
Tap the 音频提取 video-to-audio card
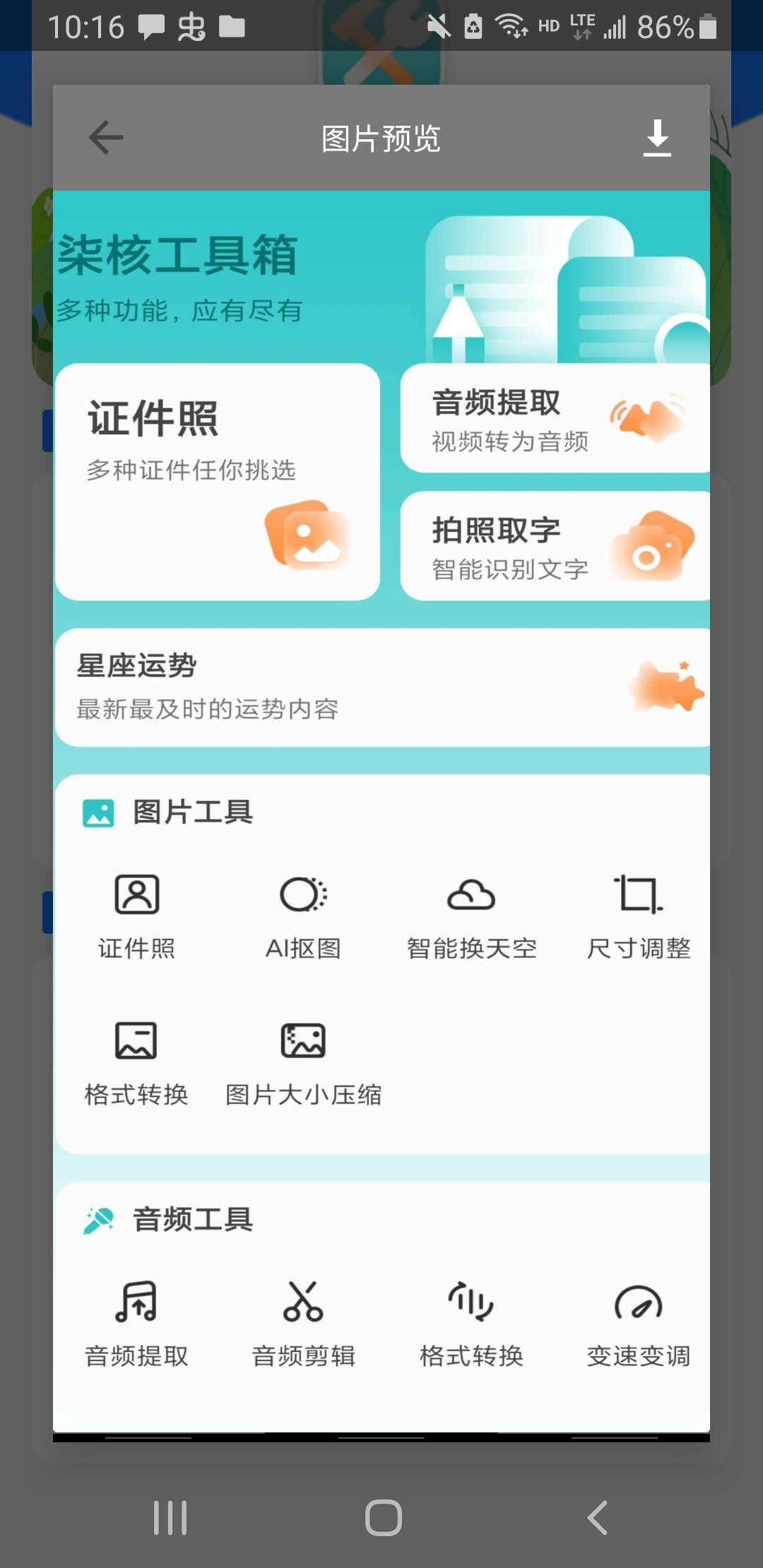pyautogui.click(x=555, y=418)
